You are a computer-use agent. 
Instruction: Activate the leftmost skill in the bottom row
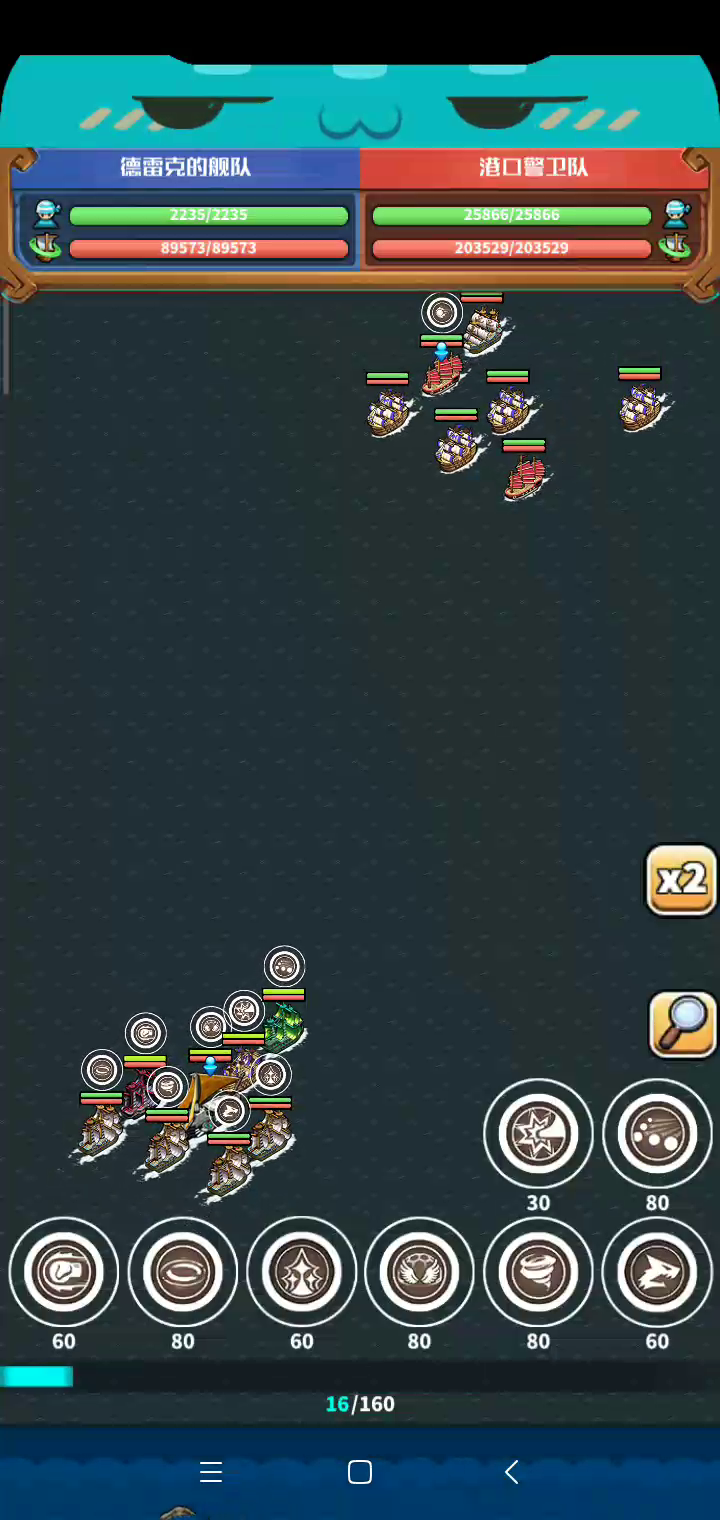point(64,1272)
